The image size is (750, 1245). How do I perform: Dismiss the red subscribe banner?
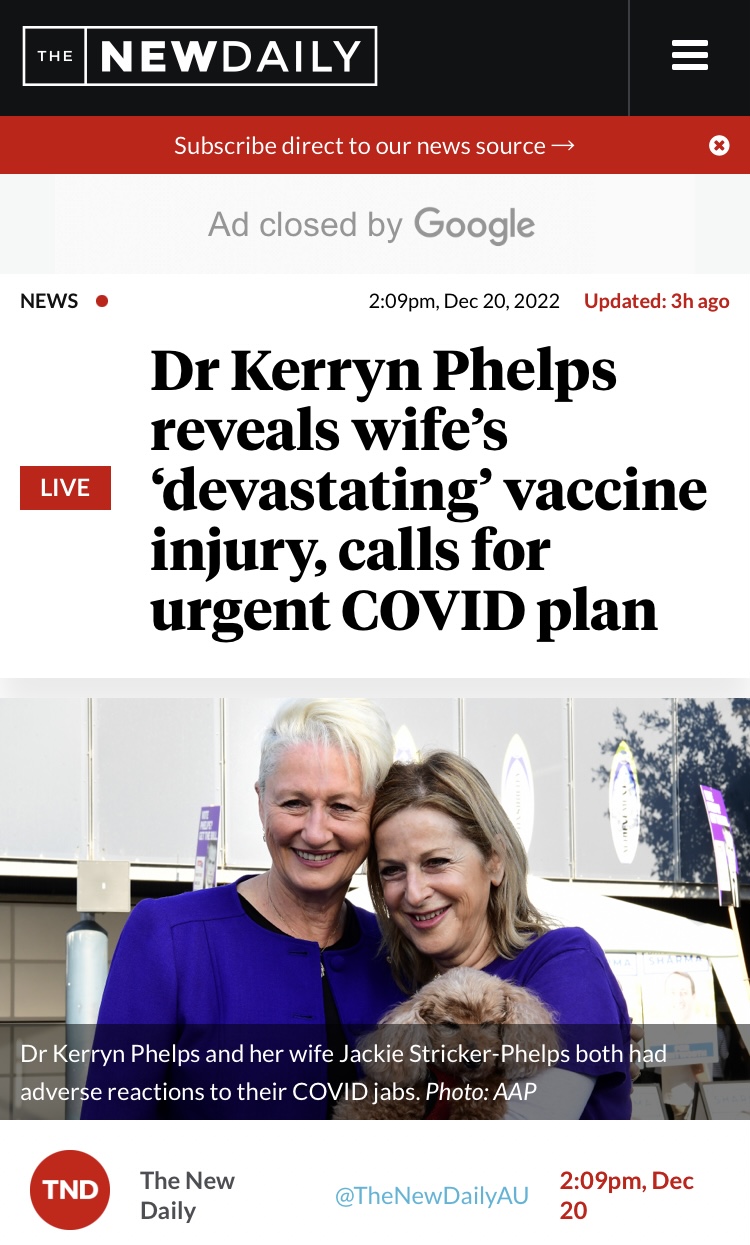pos(718,146)
